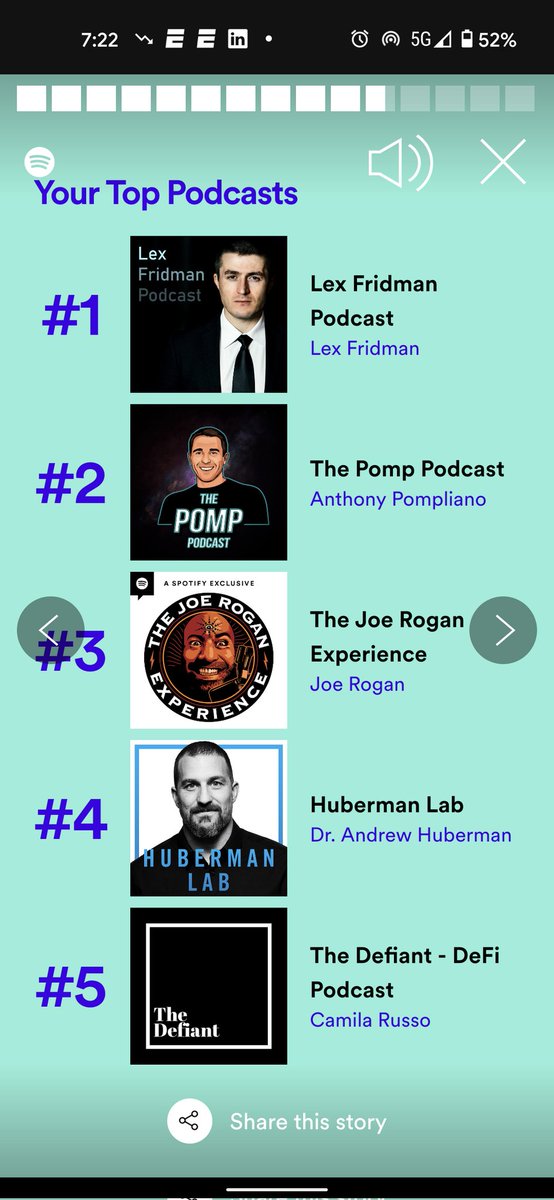The image size is (554, 1200).
Task: Go to the previous story slide
Action: coord(50,629)
